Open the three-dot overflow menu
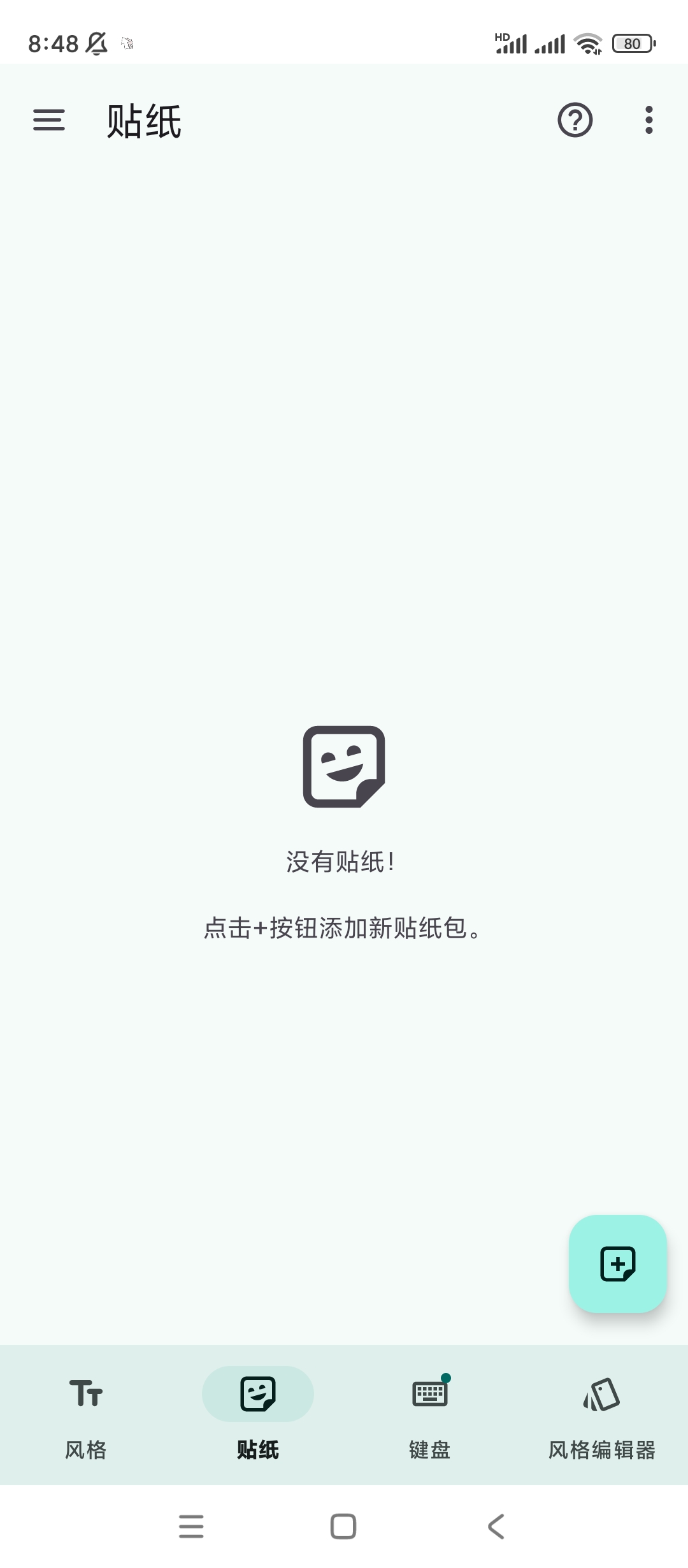Screen dimensions: 688x1568 649,120
